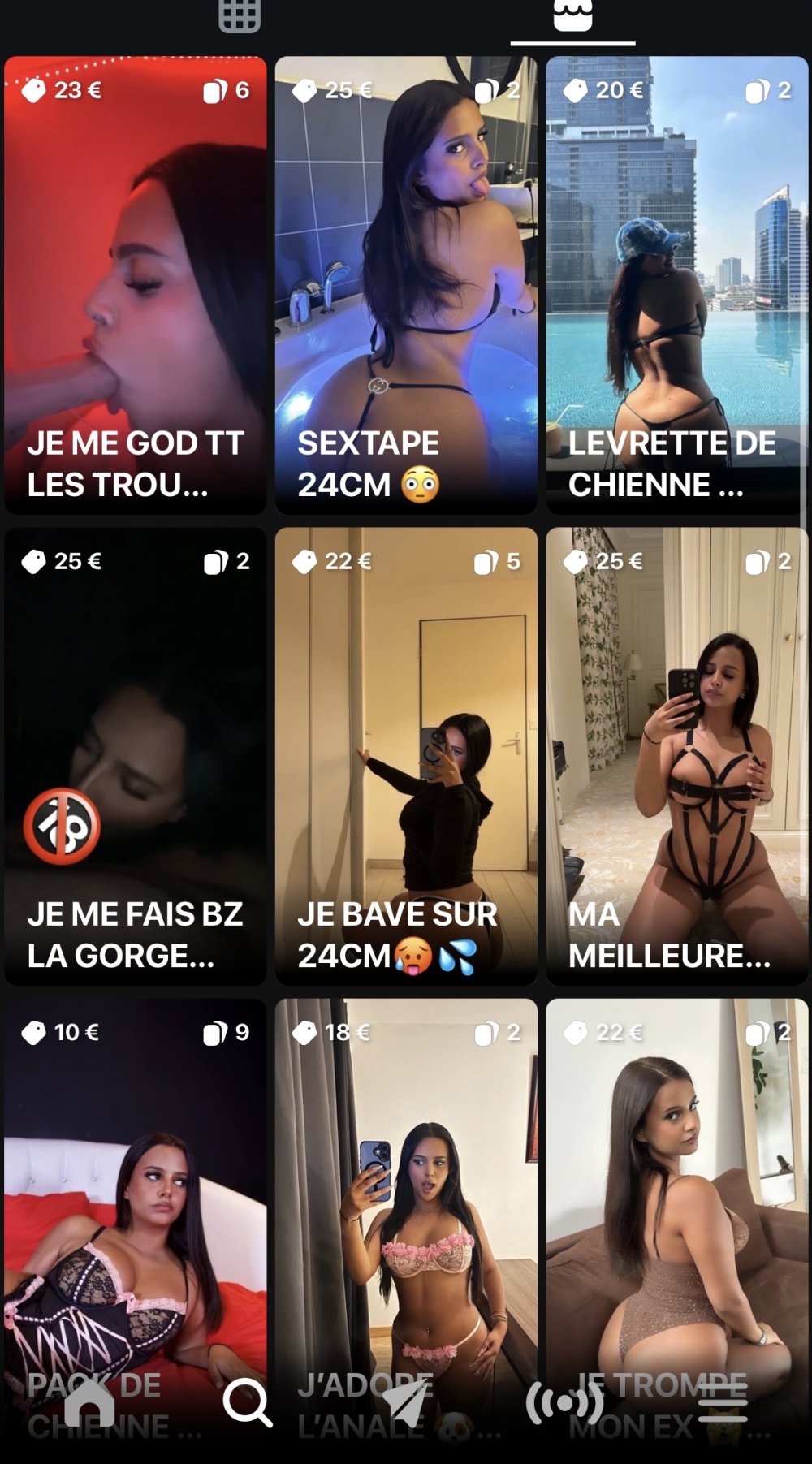This screenshot has height=1464, width=812.
Task: Select the shop tab at the top
Action: (572, 15)
